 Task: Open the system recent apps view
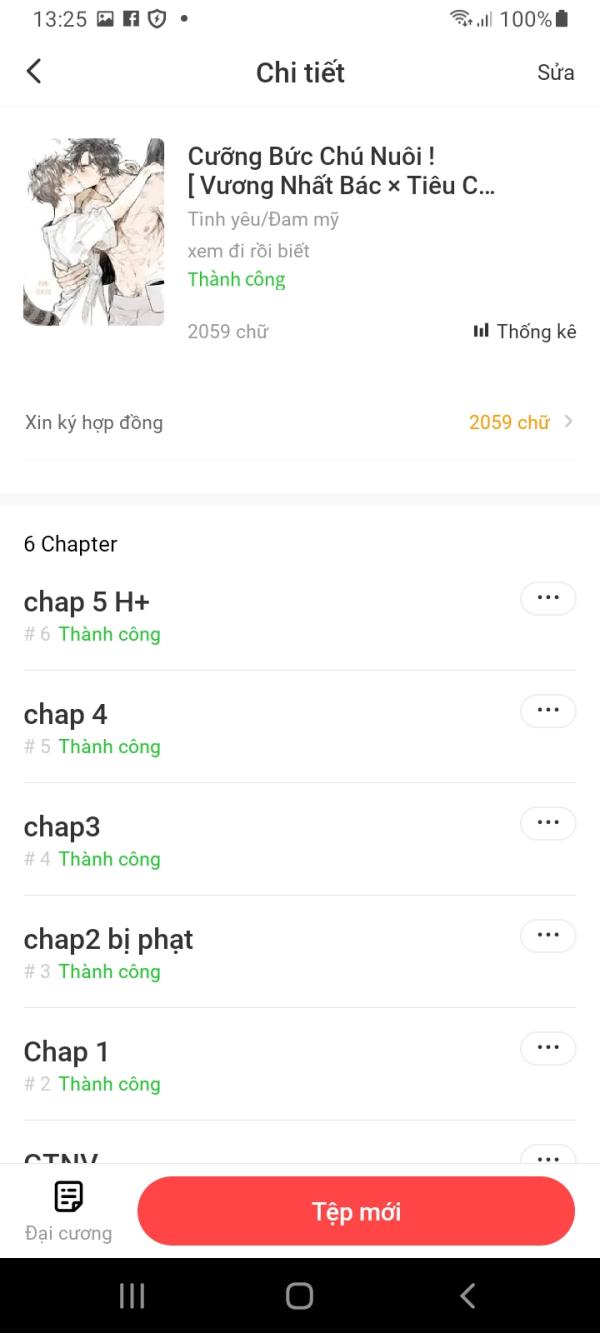pos(132,1296)
